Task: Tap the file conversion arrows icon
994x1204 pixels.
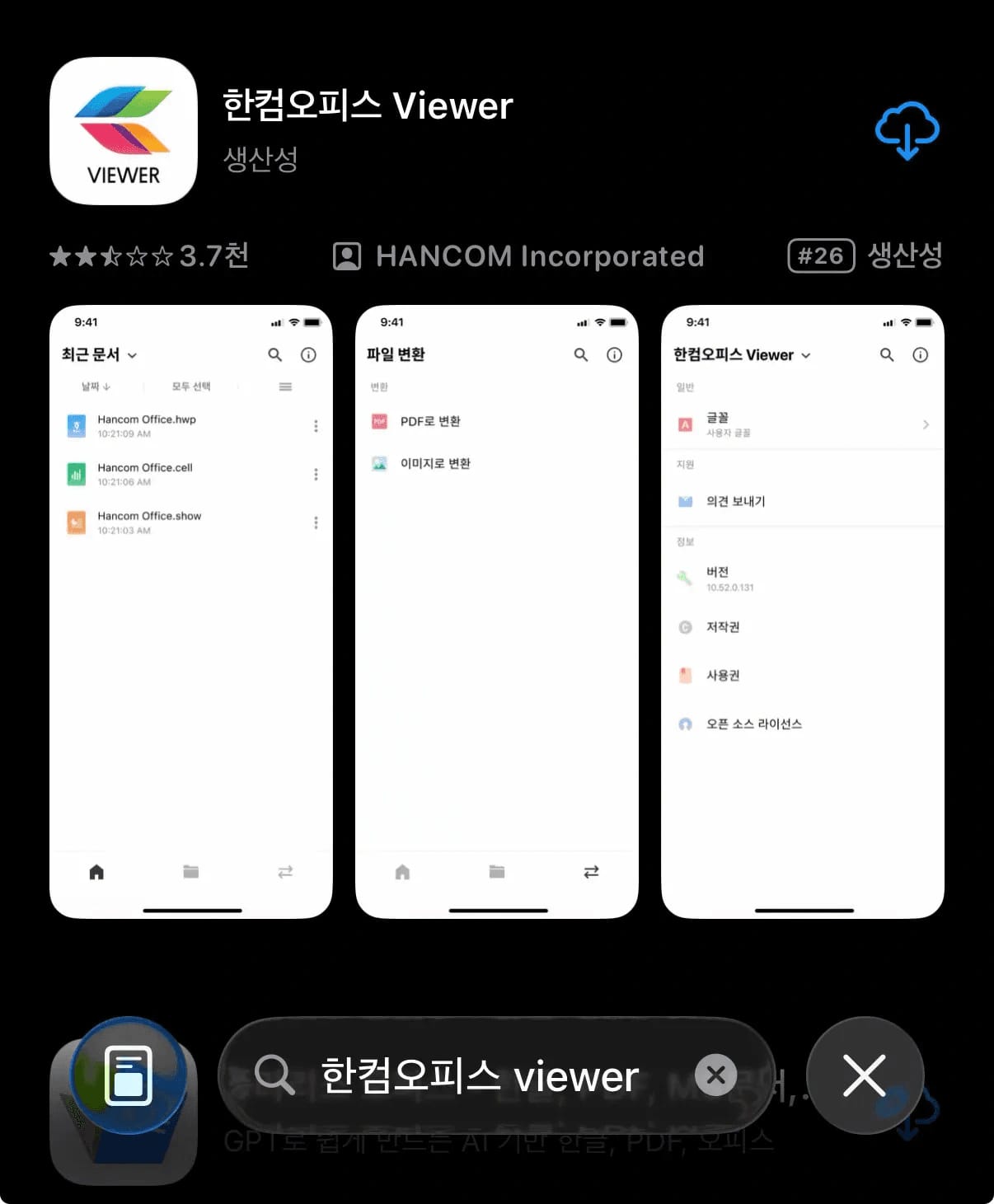Action: pos(285,872)
